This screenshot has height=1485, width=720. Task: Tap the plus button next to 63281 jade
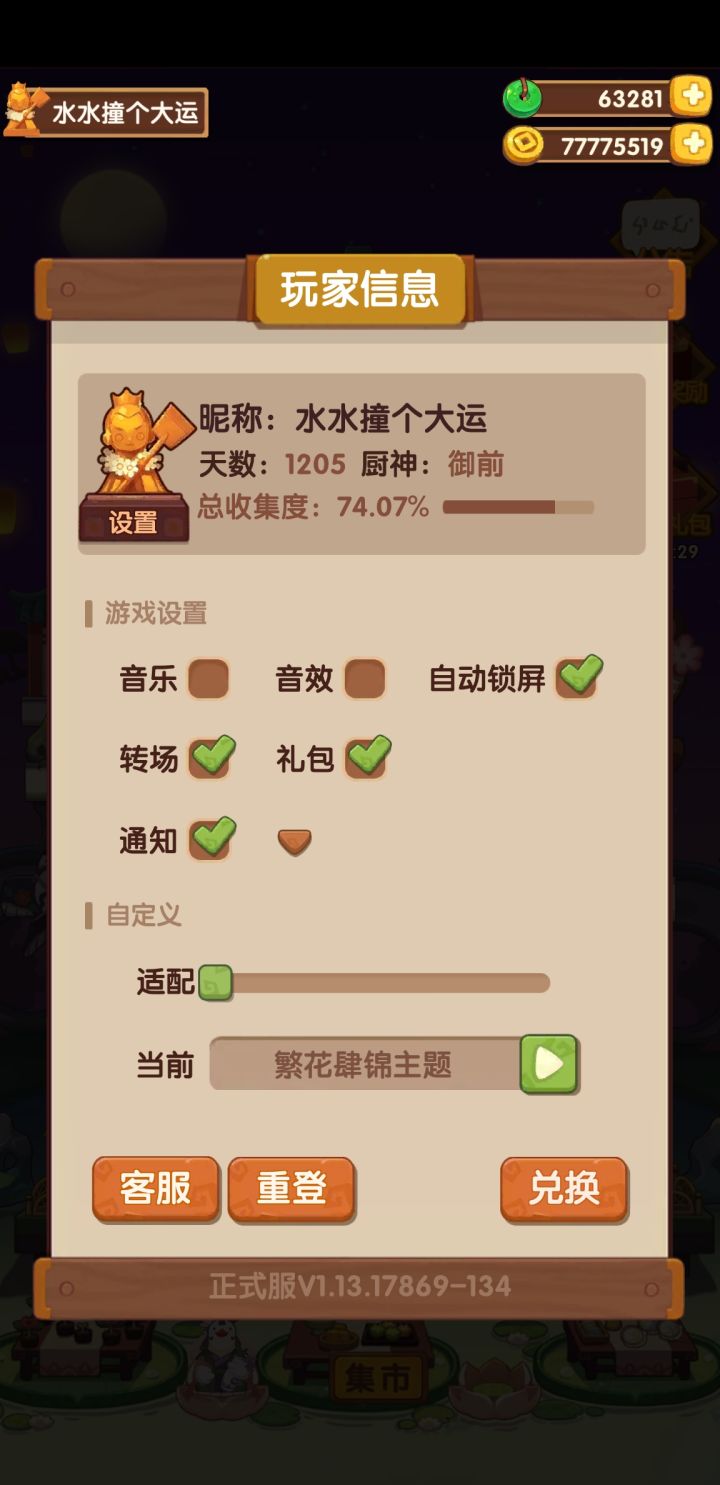[691, 97]
